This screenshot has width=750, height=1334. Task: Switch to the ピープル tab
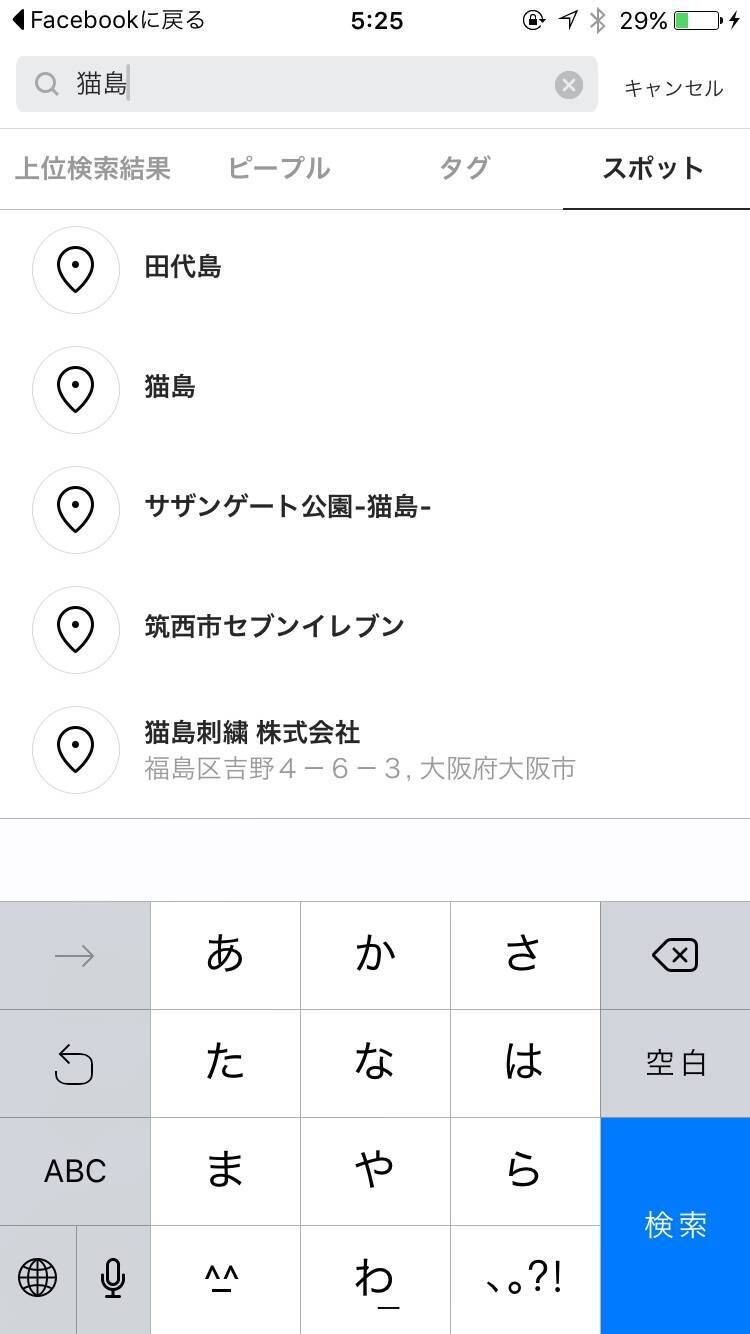279,168
